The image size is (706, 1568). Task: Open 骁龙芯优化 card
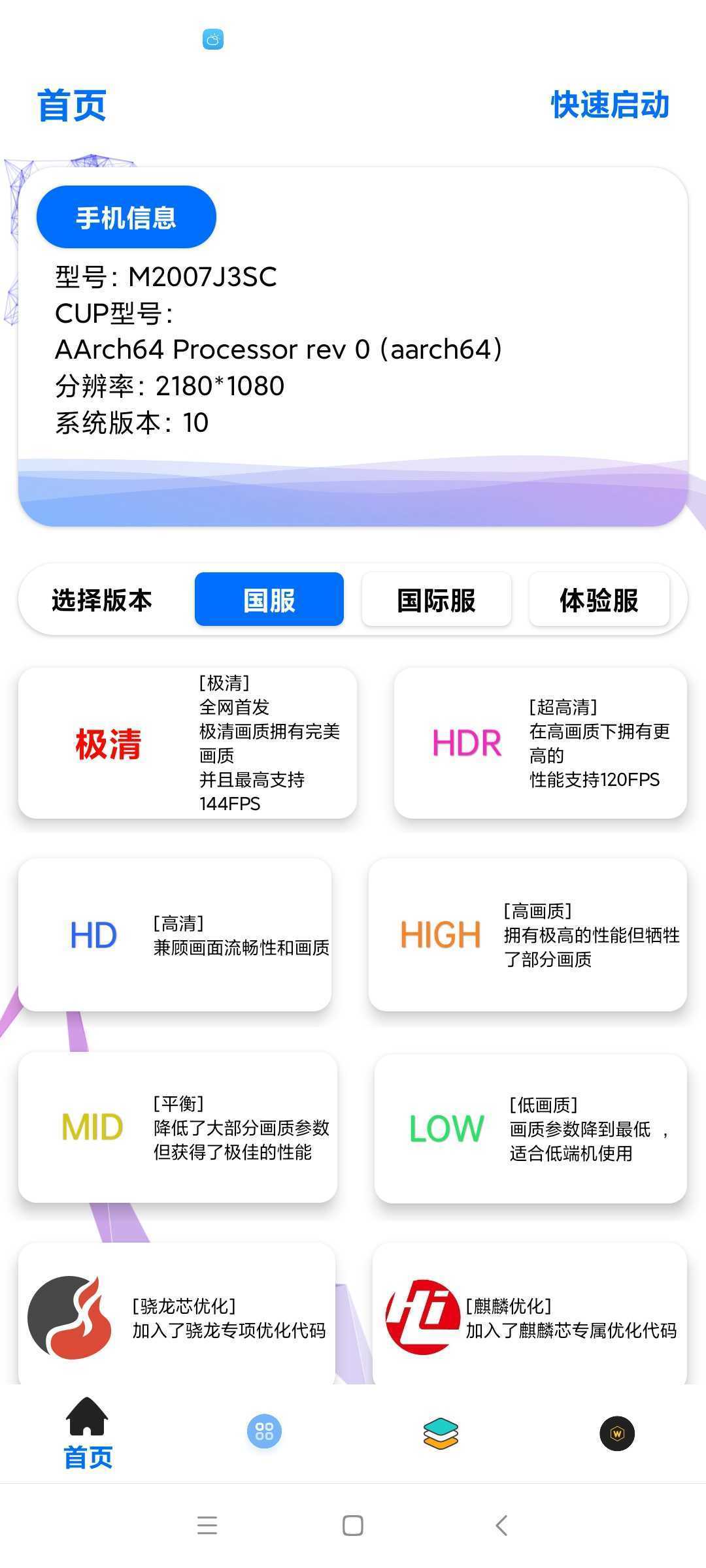click(176, 1314)
